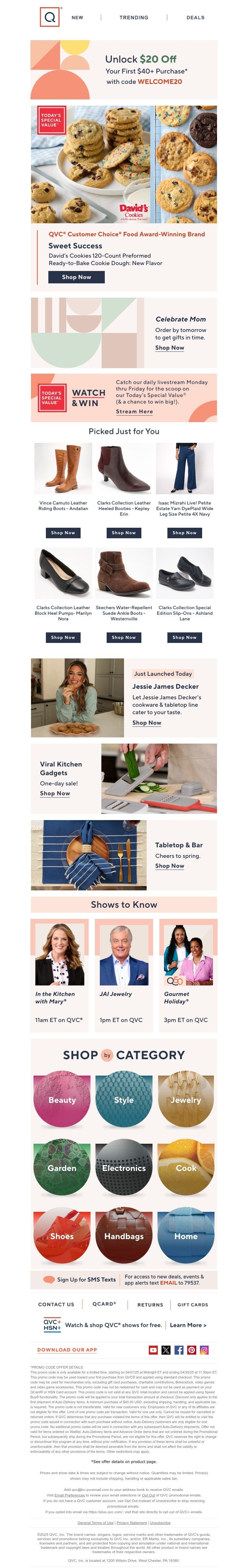248x1568 pixels.
Task: Tap Learn More about QVC+ HSN+
Action: coord(188,1325)
